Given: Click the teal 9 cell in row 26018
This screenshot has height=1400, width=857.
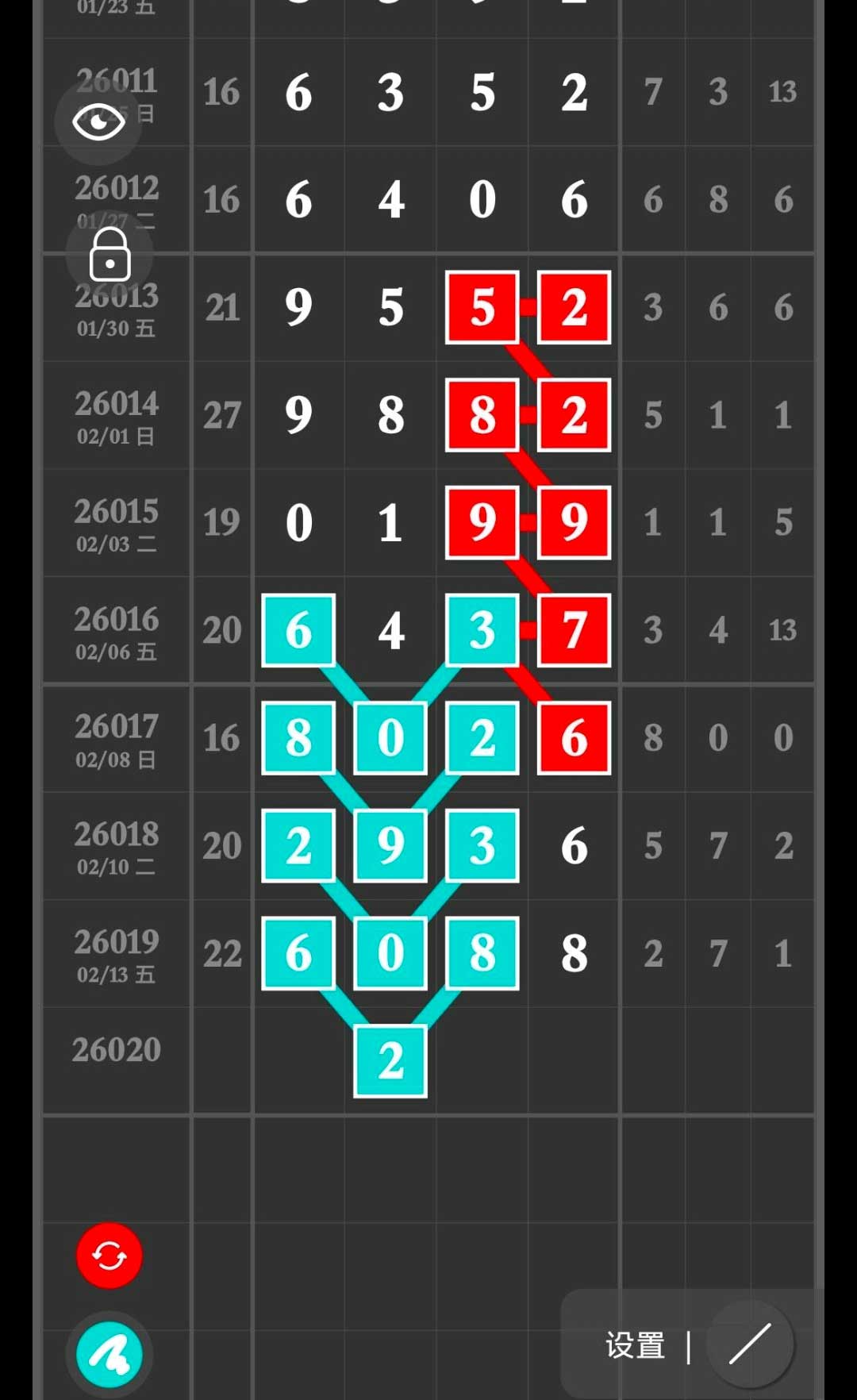Looking at the screenshot, I should tap(389, 846).
